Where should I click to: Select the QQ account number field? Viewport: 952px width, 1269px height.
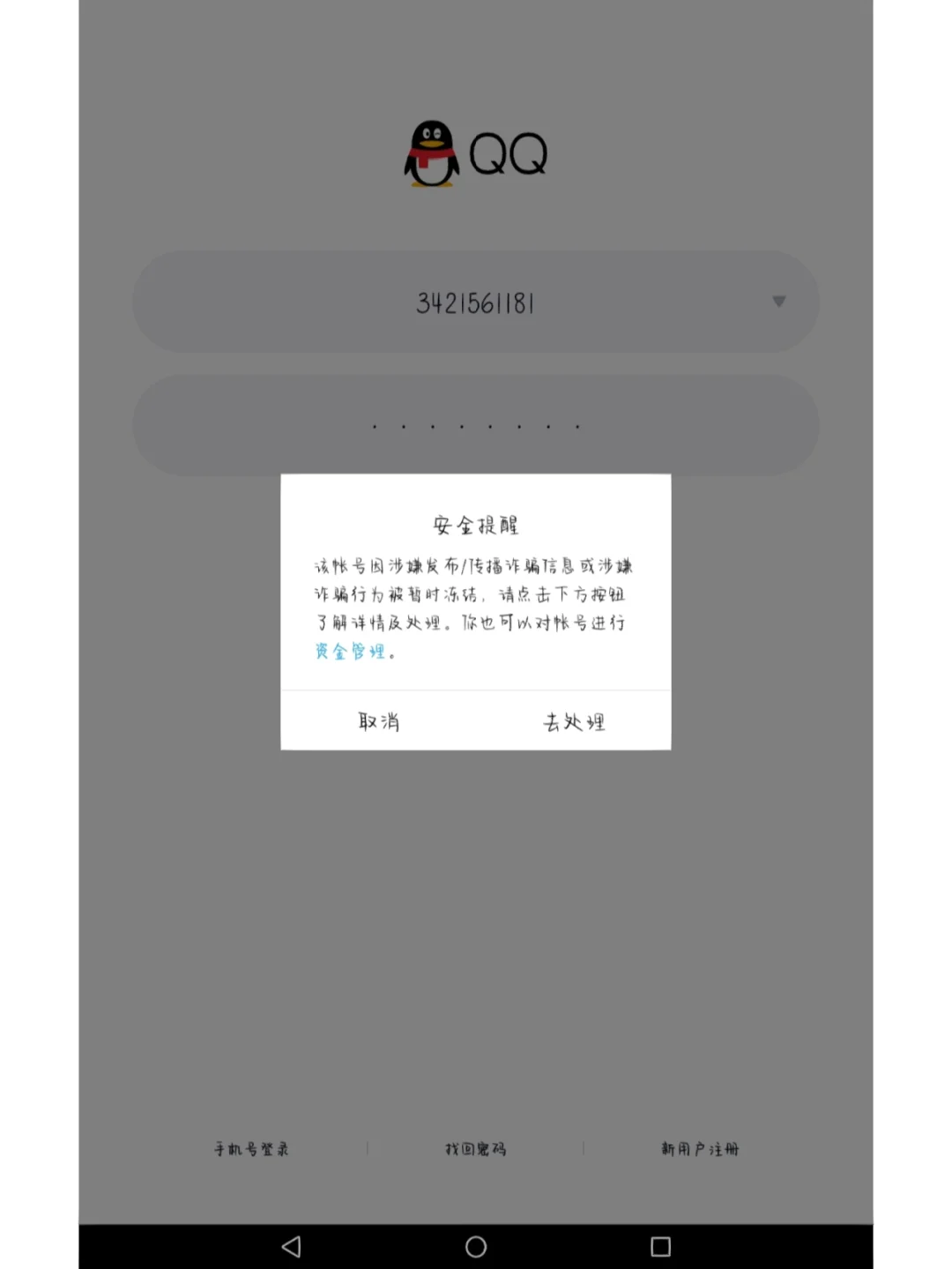click(x=475, y=302)
